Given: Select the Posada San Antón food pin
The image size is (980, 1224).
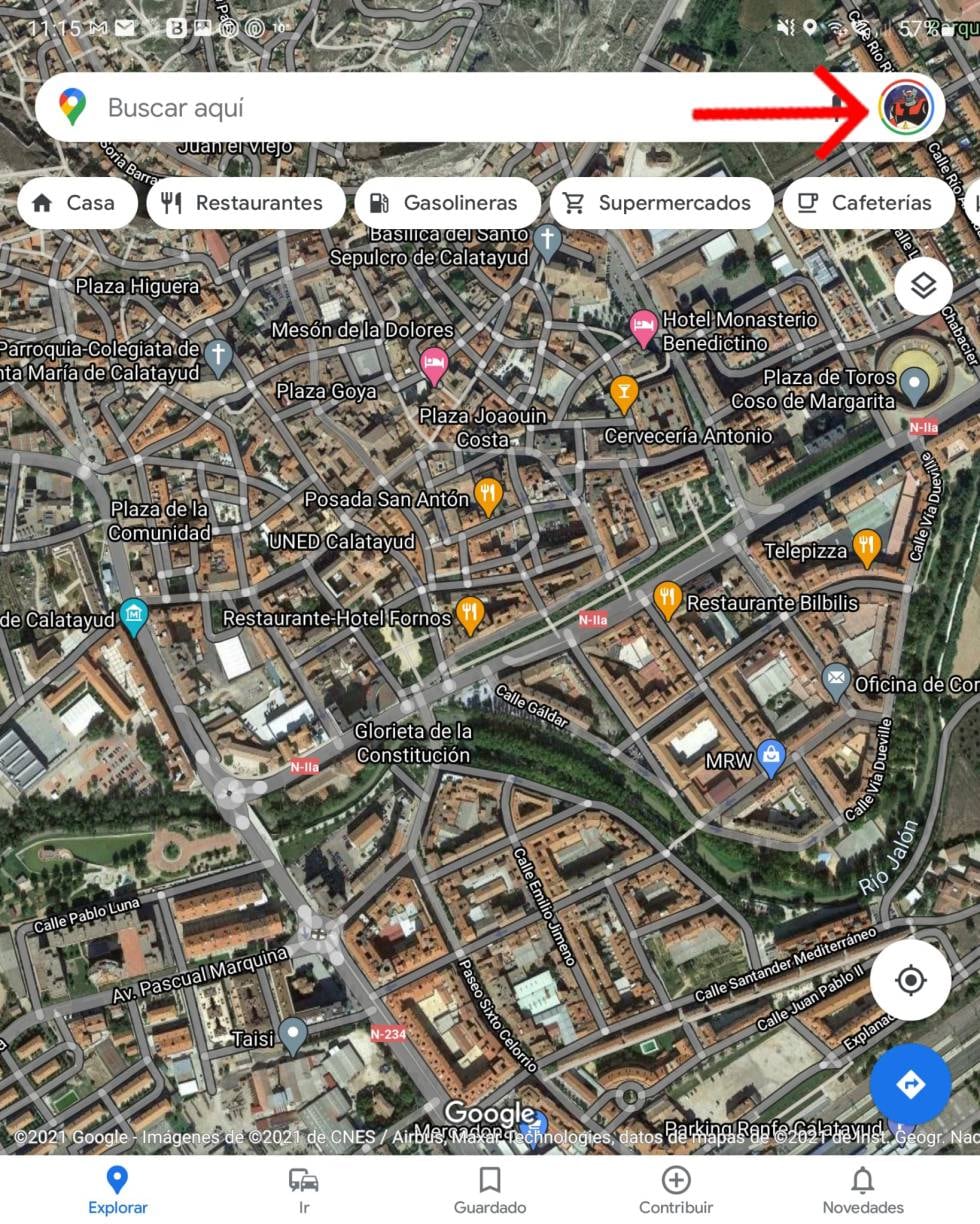Looking at the screenshot, I should (489, 491).
